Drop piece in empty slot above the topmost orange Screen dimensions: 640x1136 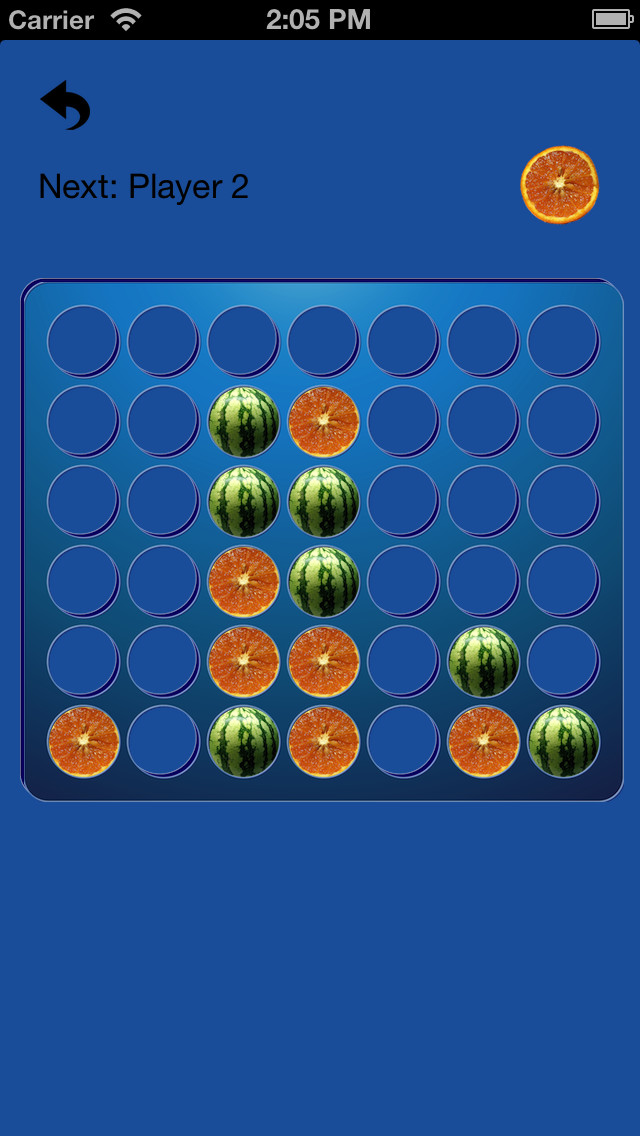click(323, 340)
